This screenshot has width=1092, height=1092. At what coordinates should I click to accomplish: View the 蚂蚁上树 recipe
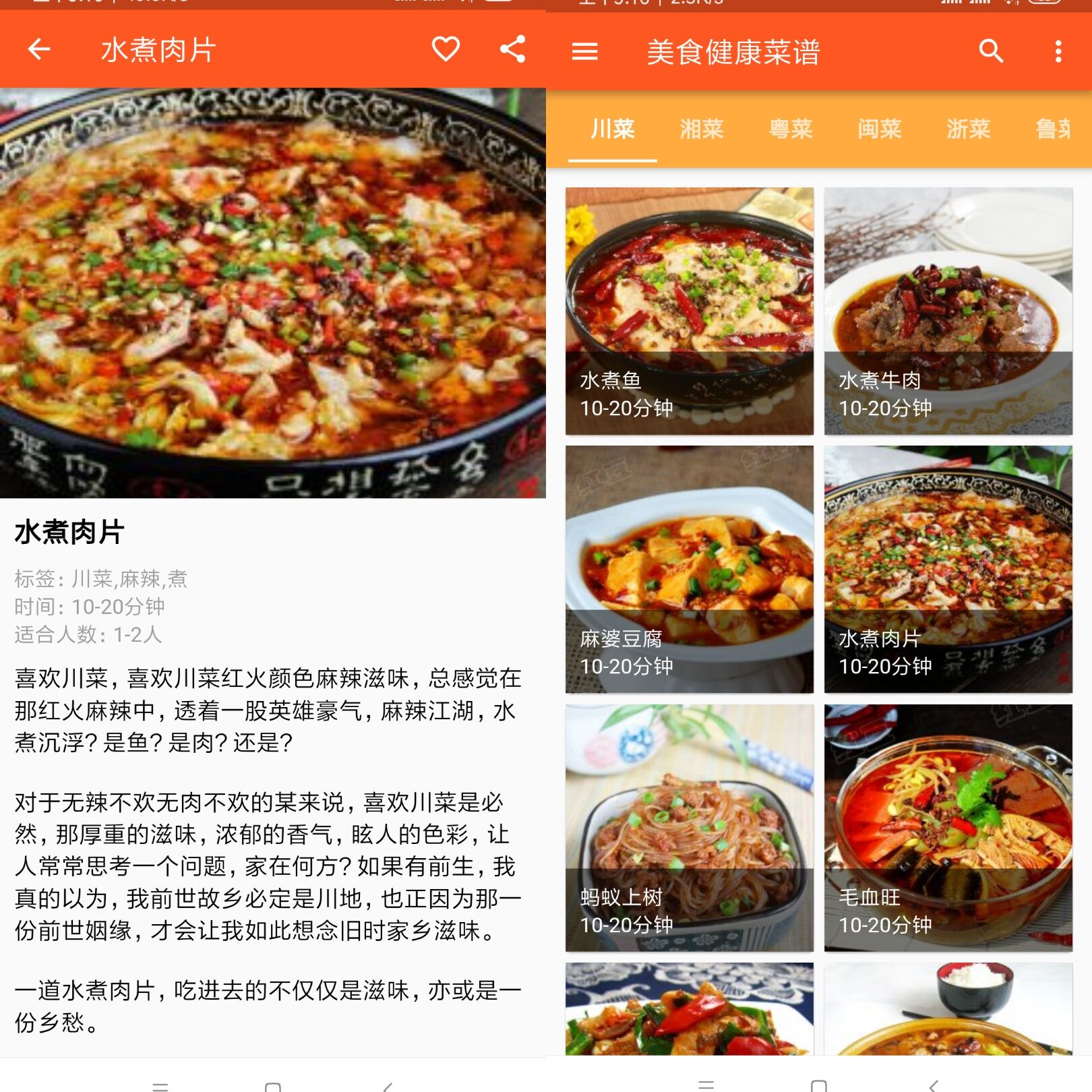tap(689, 828)
